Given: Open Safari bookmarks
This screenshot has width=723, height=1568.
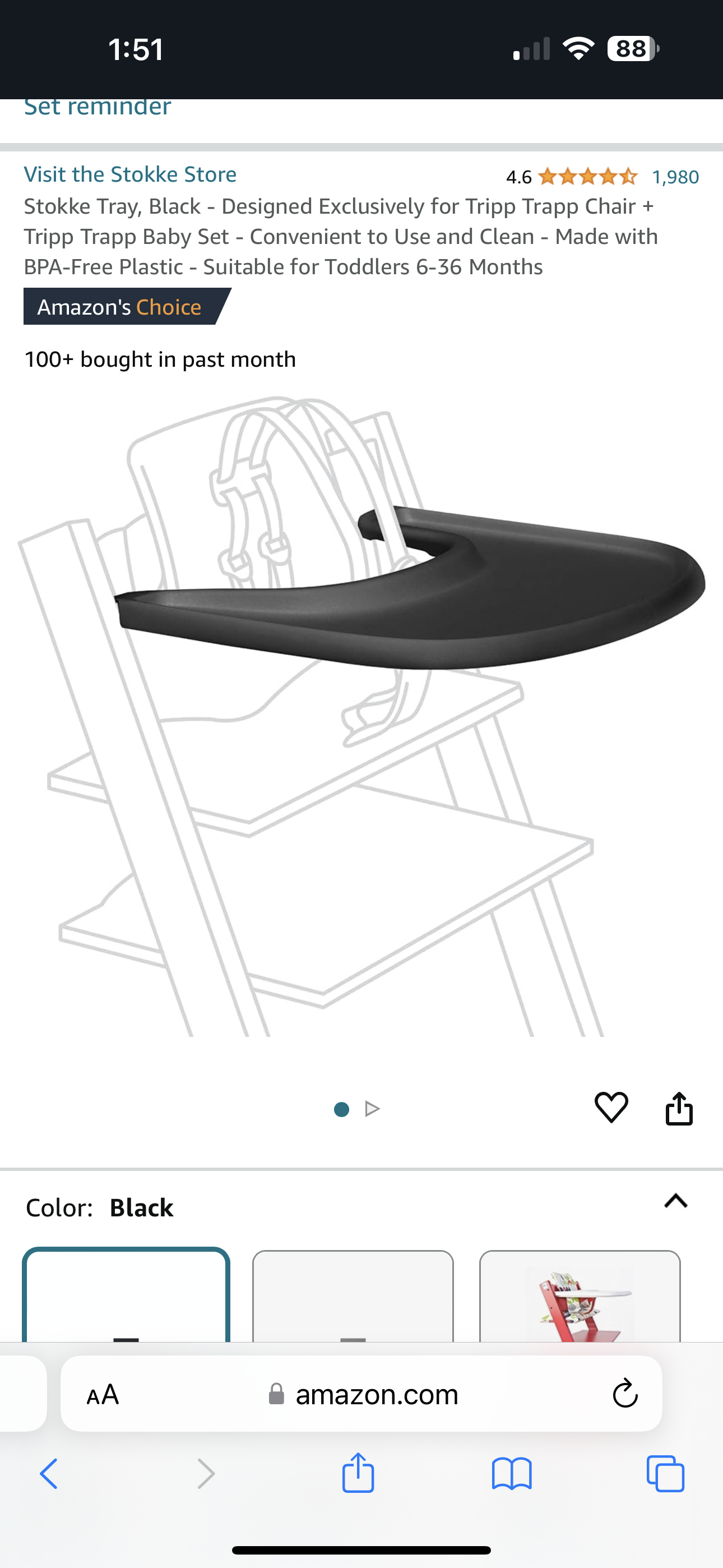Looking at the screenshot, I should click(x=511, y=1474).
